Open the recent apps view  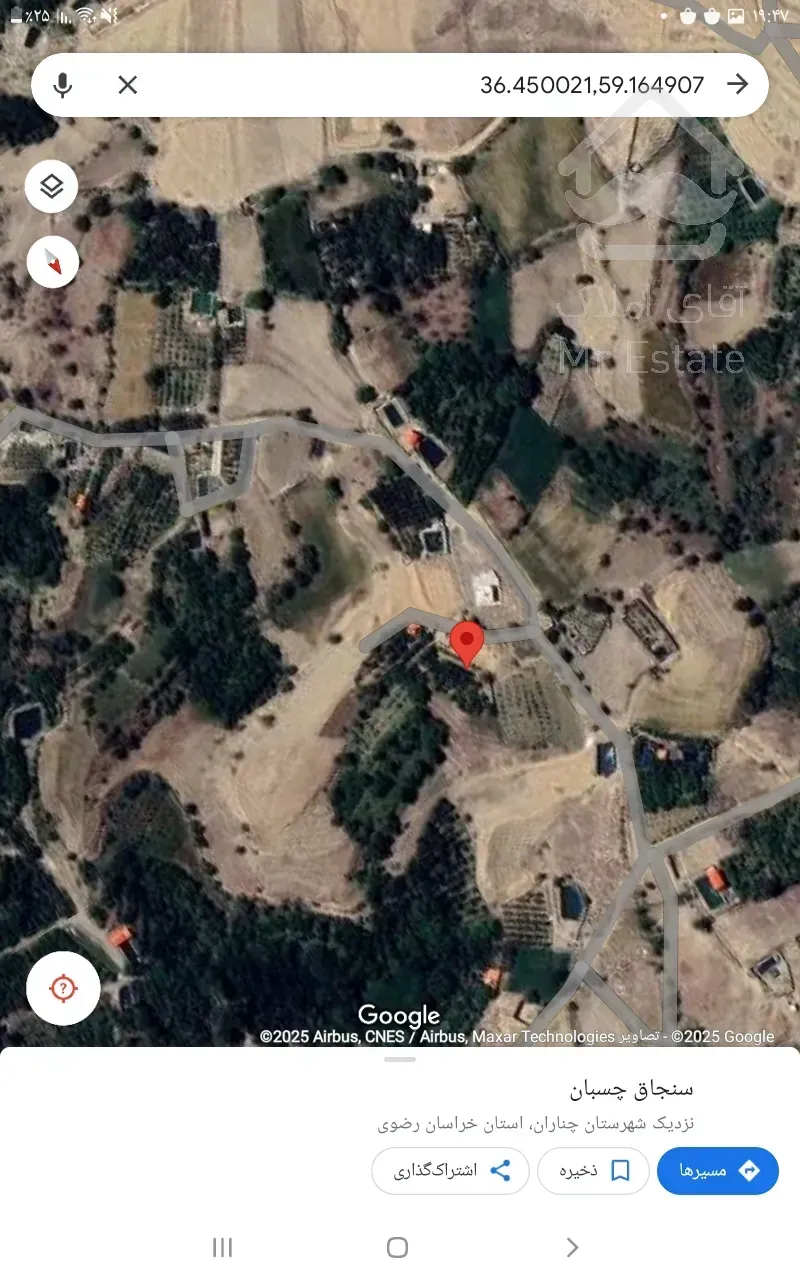[222, 1247]
